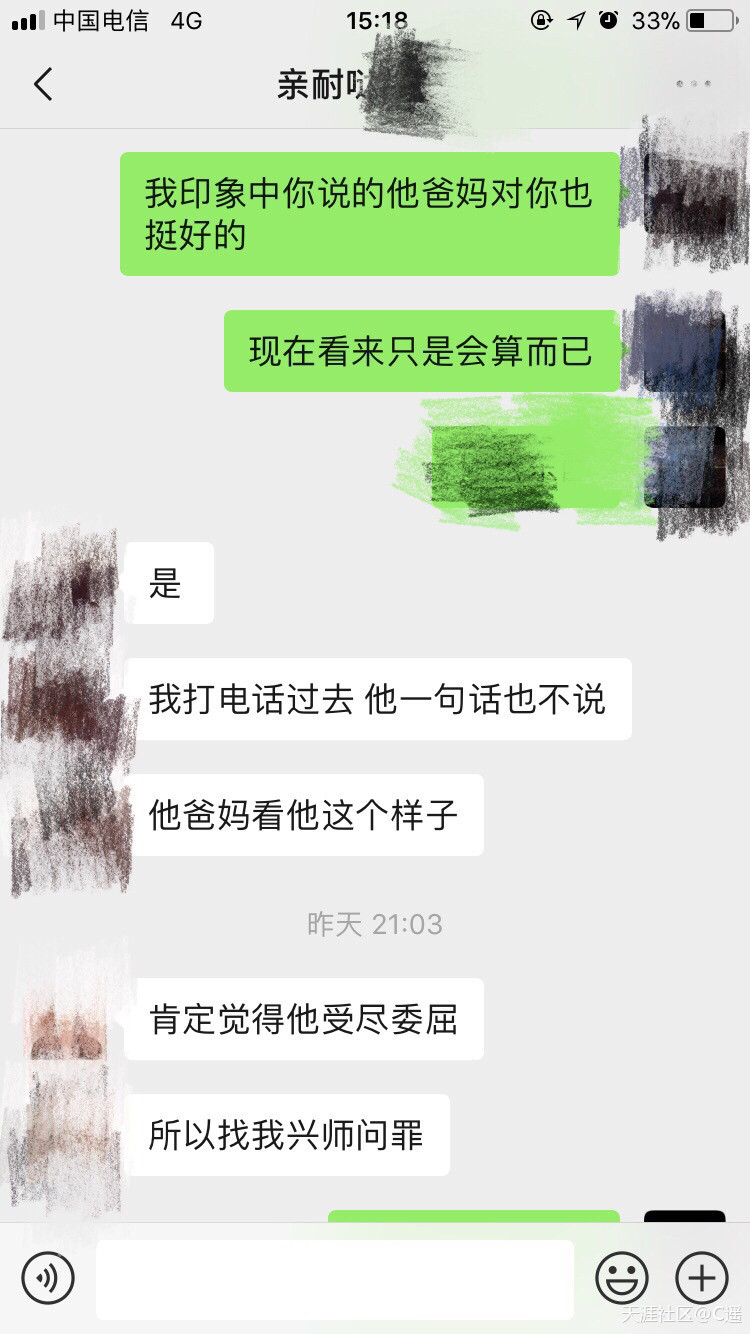Open the plus attachment menu
The height and width of the screenshot is (1334, 750).
(701, 1278)
